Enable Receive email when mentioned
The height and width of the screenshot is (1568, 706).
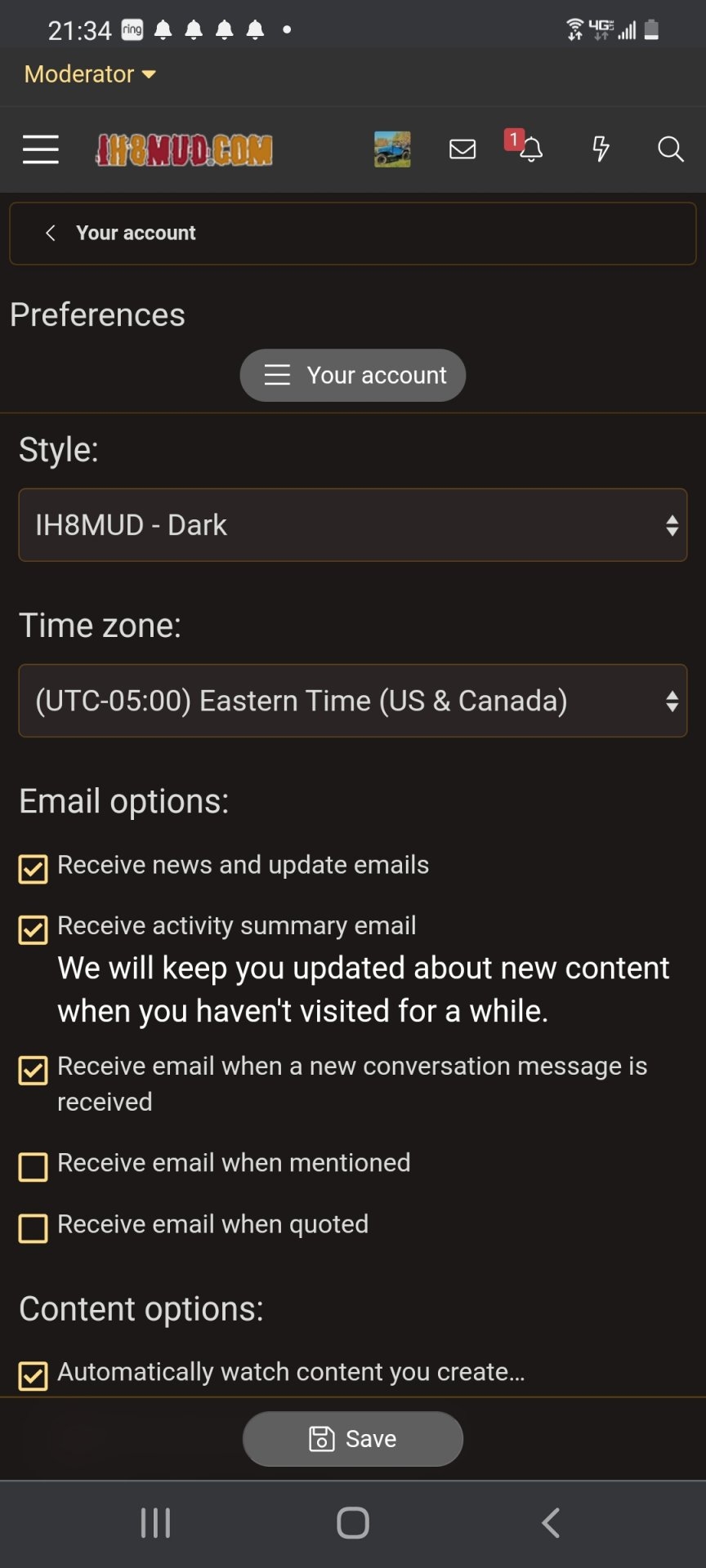coord(33,1167)
